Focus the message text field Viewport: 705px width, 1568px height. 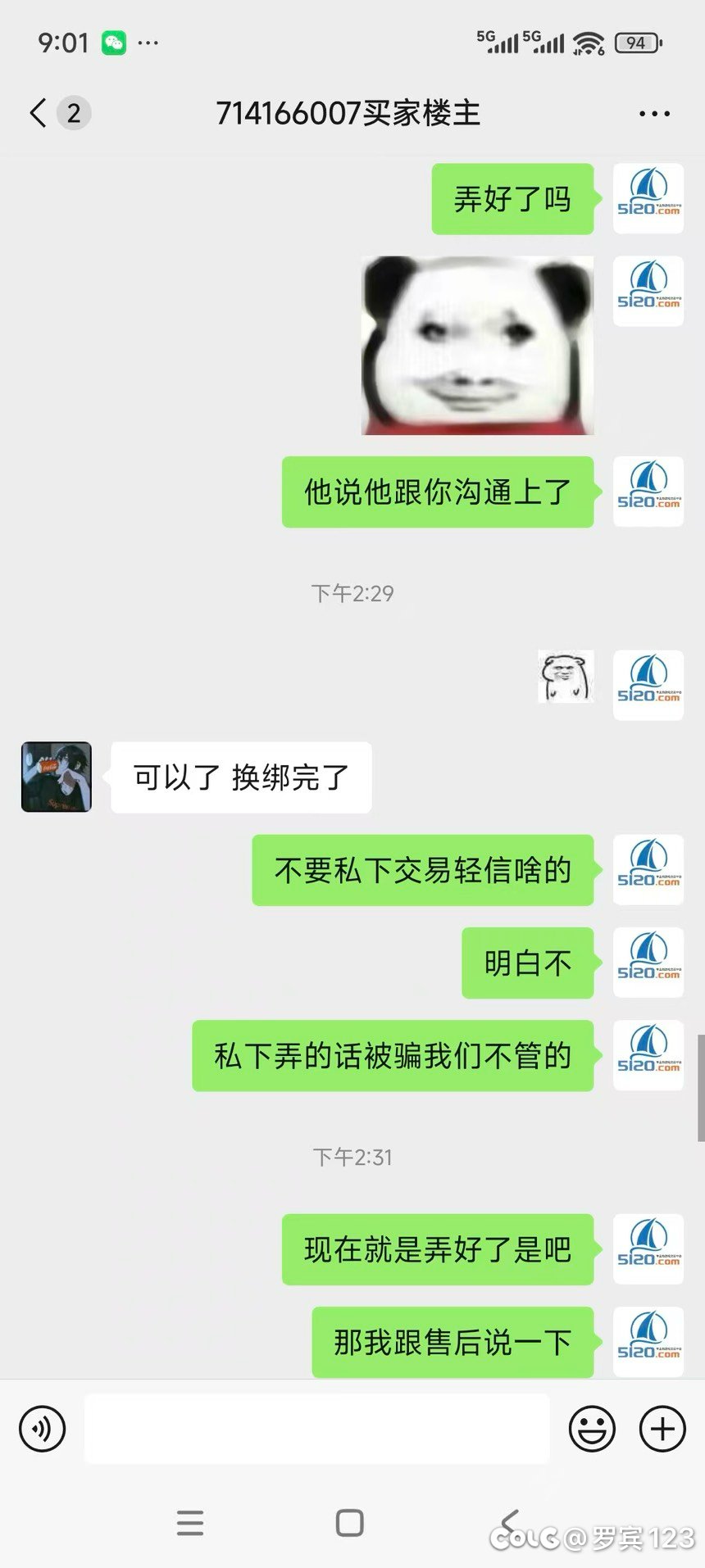tap(316, 1429)
